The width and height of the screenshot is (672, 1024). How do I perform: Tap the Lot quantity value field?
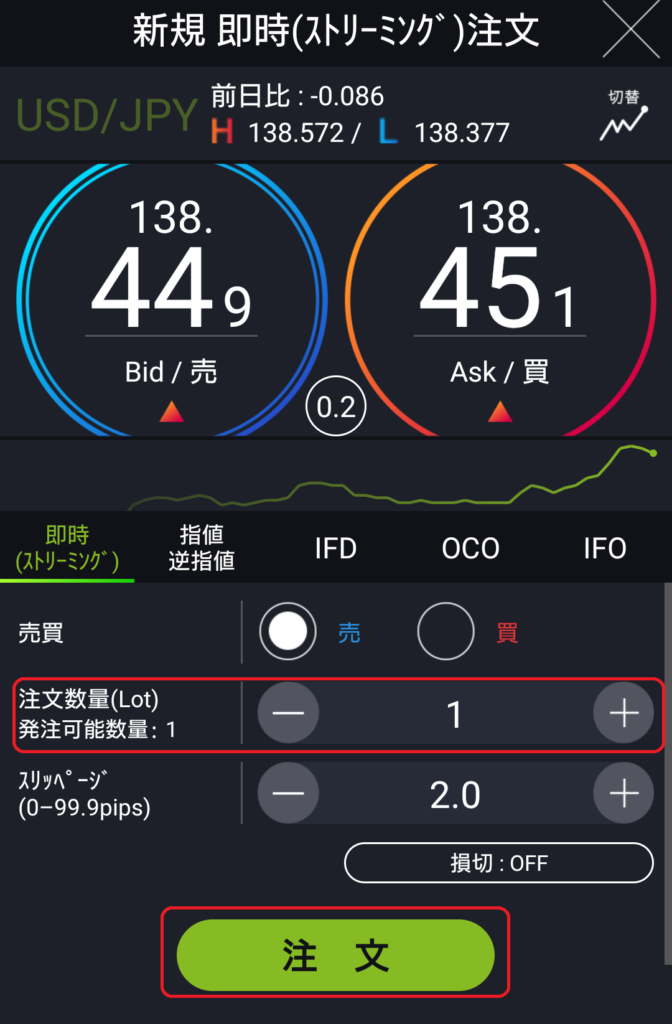455,714
